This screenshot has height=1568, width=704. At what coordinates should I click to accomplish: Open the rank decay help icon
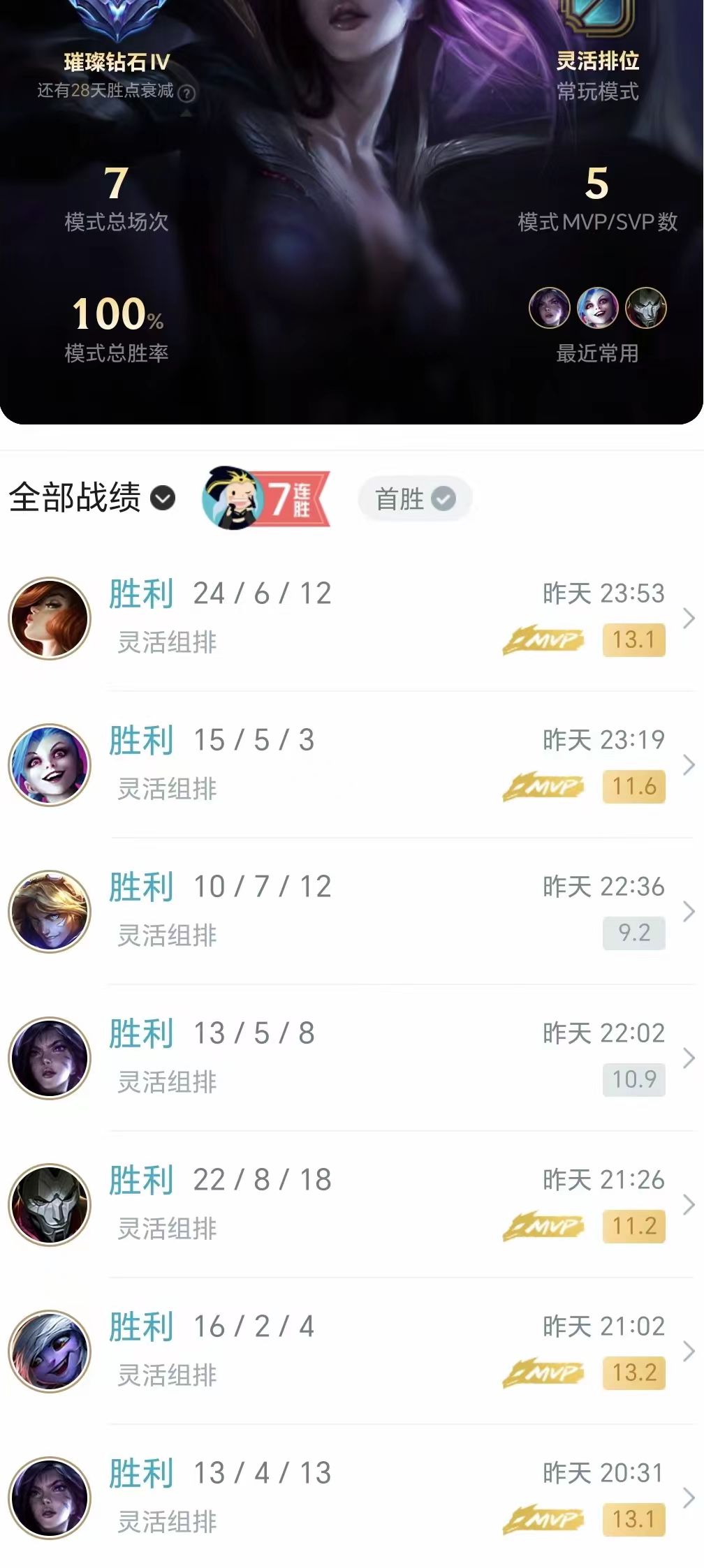click(186, 92)
